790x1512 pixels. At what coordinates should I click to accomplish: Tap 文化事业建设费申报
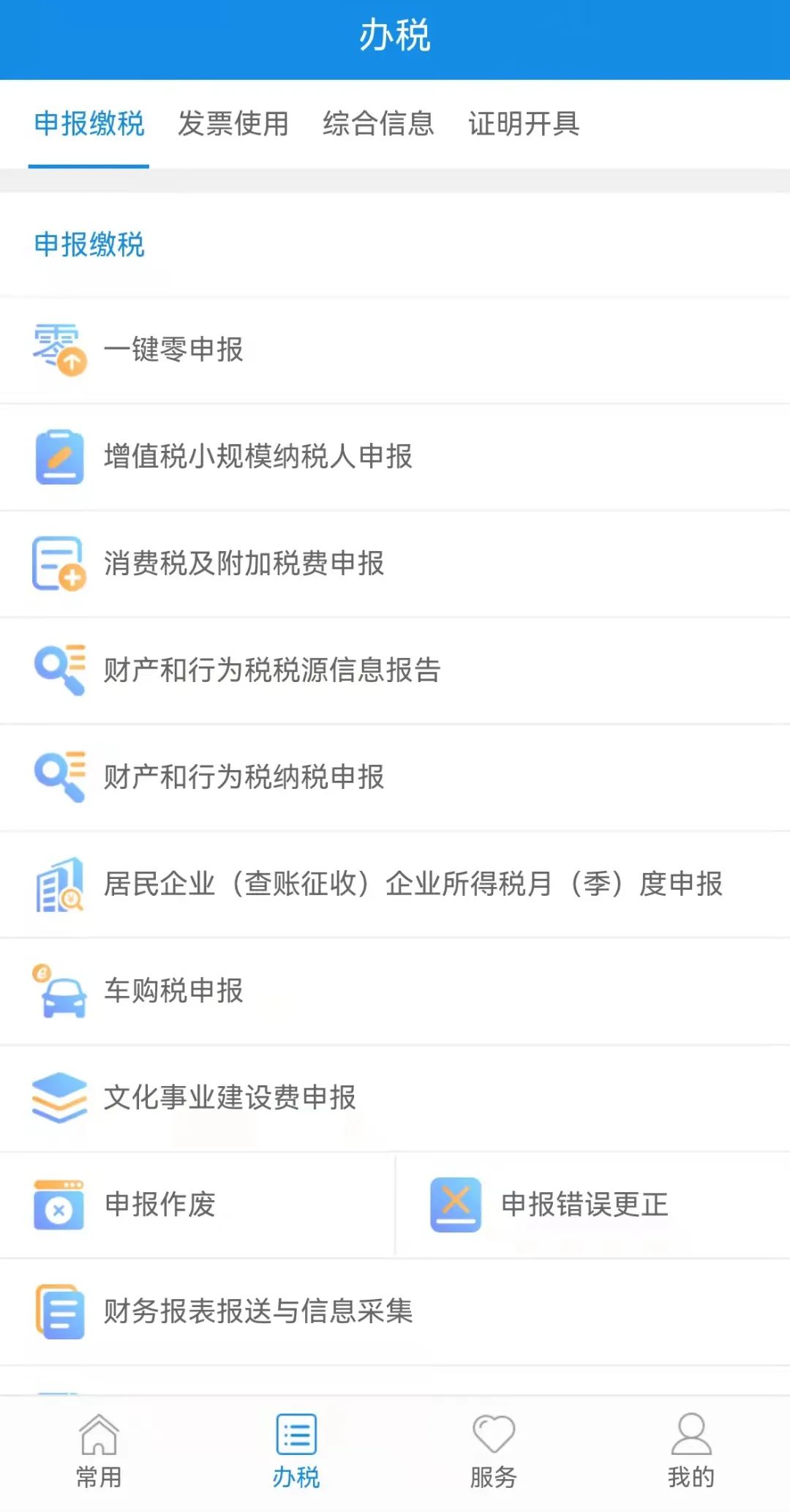coord(395,1098)
